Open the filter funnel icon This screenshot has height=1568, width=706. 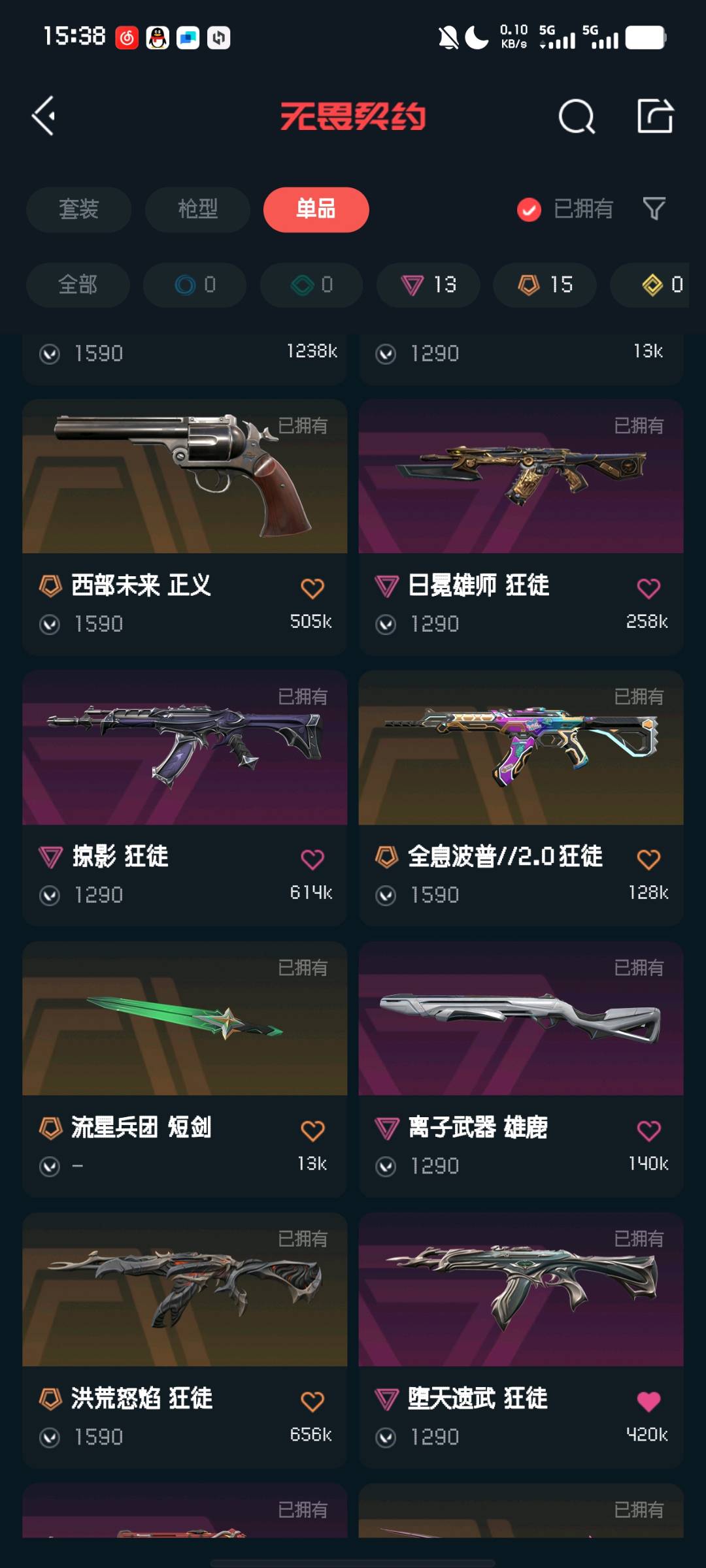coord(654,209)
